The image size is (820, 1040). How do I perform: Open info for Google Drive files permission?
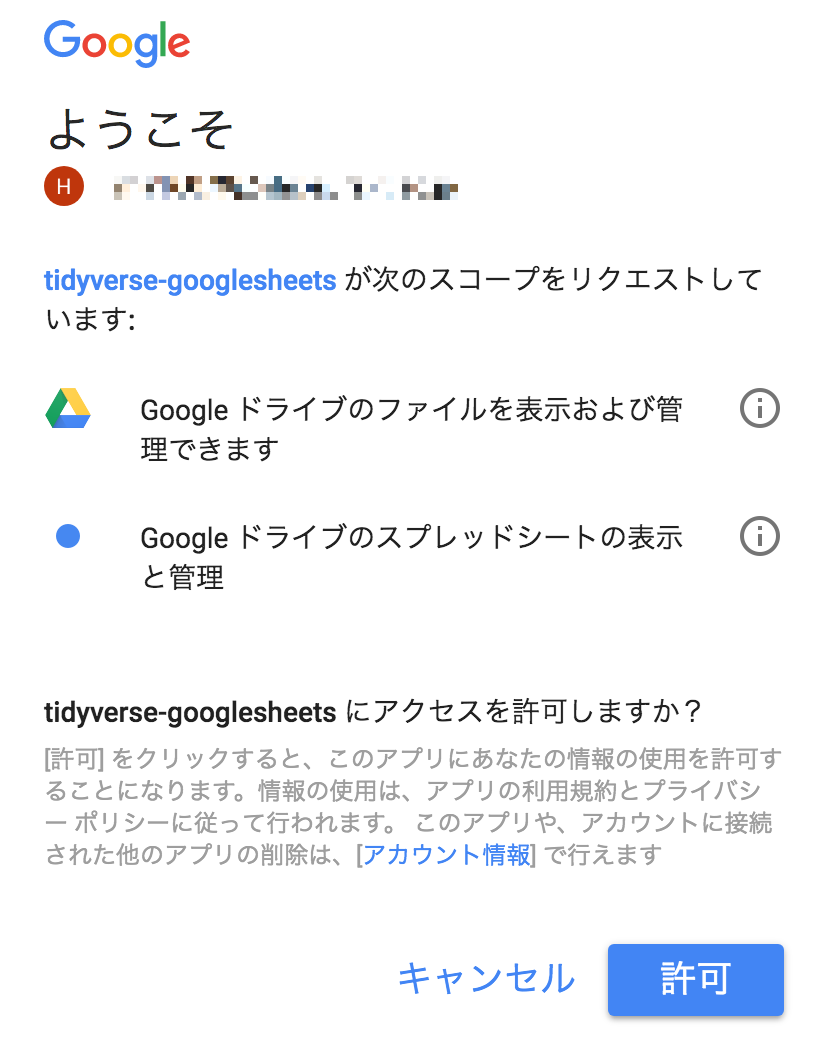click(759, 408)
